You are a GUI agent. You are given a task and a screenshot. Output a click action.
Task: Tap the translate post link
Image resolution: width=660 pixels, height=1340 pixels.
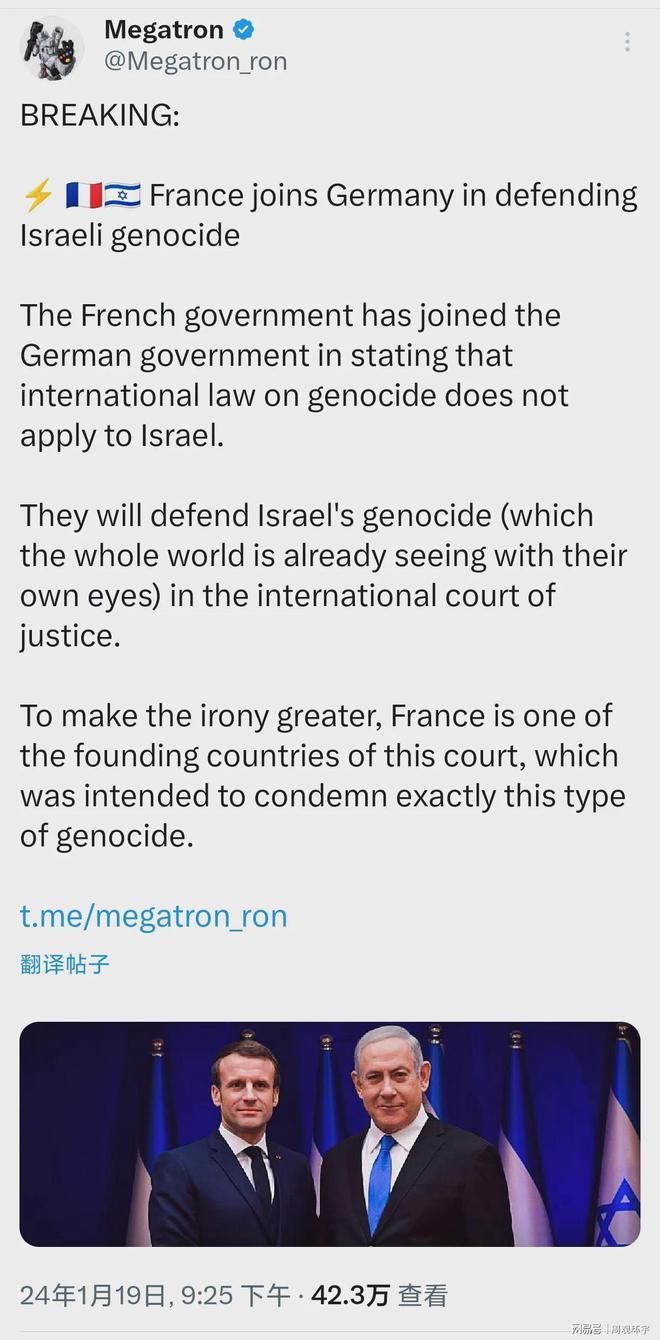click(64, 965)
